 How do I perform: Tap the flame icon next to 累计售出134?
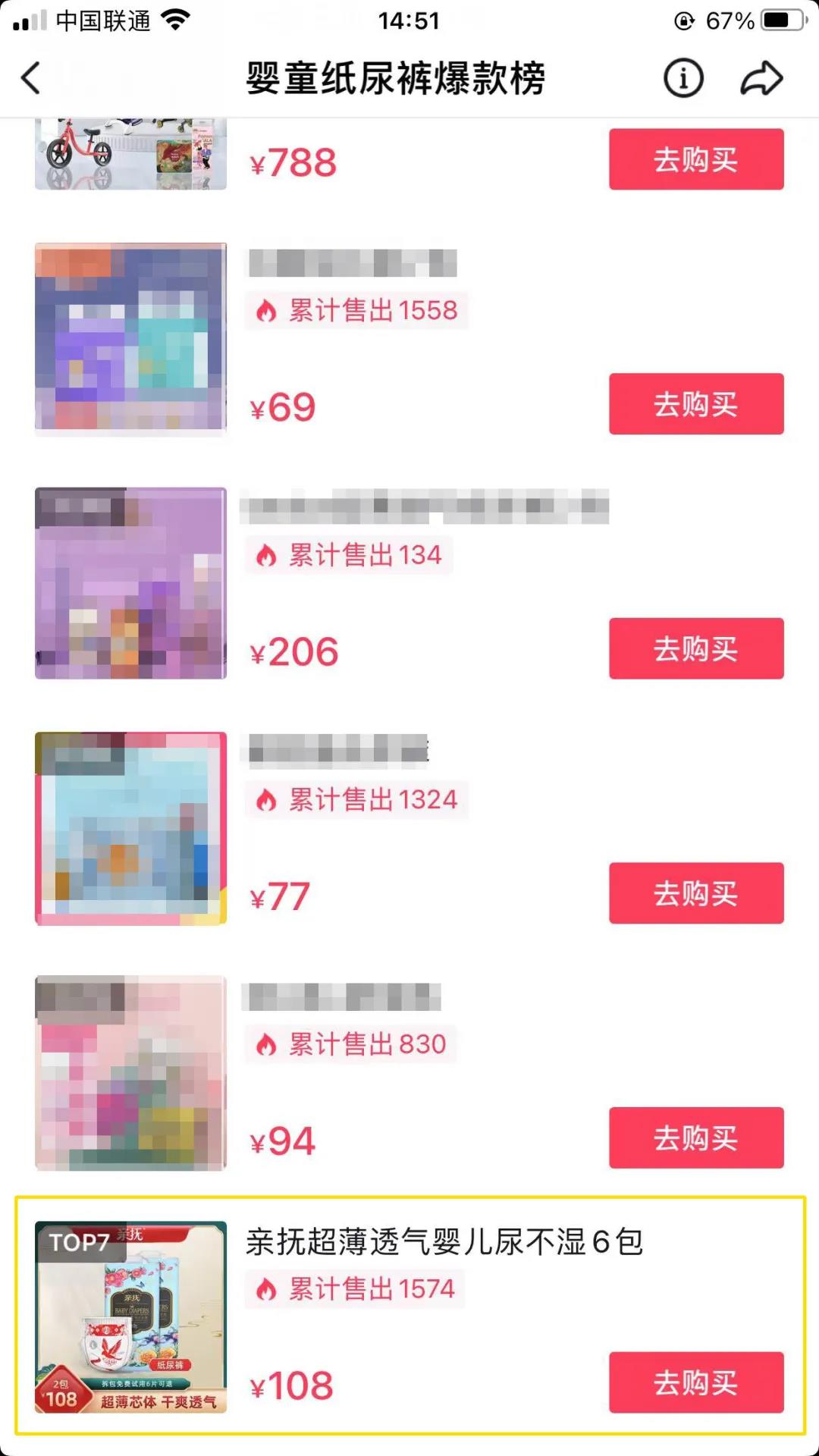(x=267, y=555)
